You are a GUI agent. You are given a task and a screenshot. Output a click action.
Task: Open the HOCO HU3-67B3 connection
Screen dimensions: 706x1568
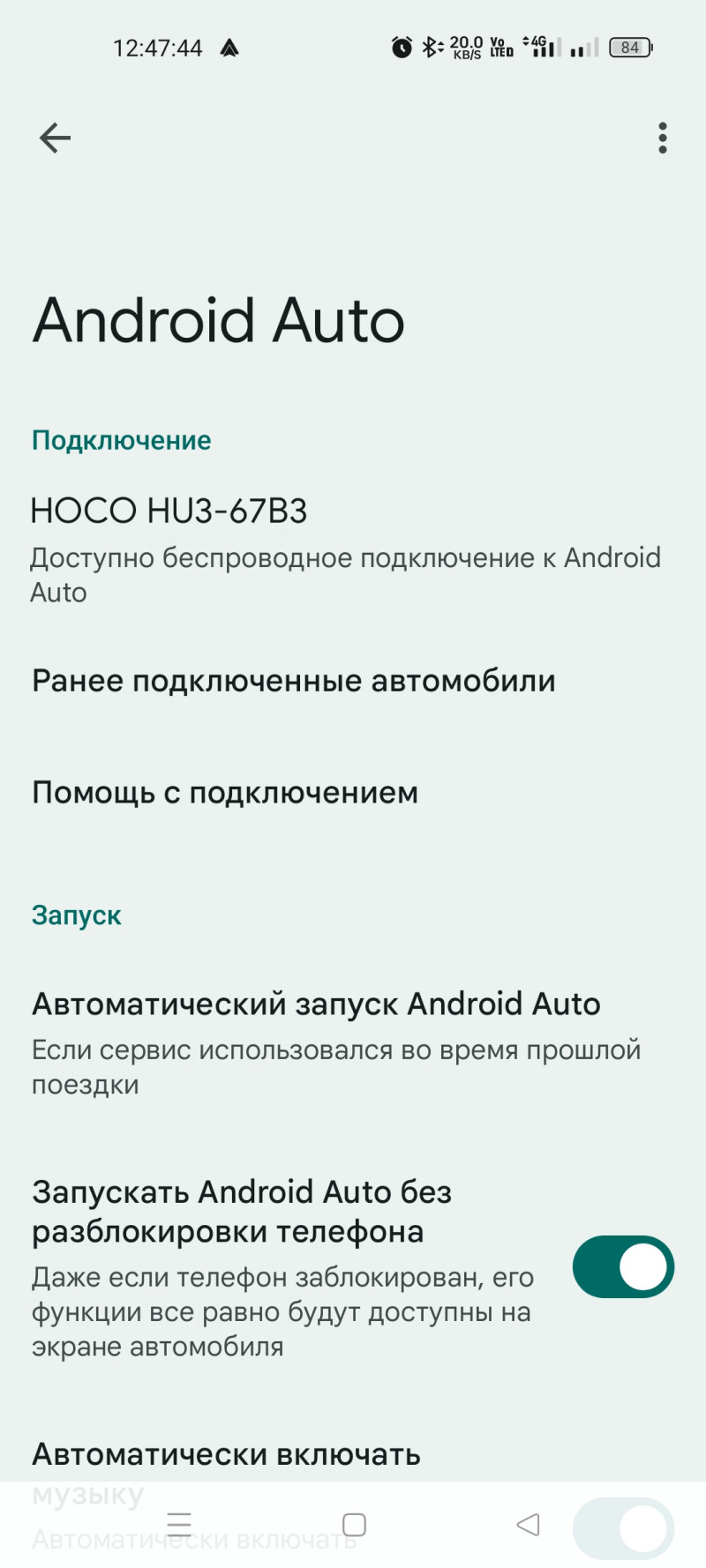[x=344, y=549]
